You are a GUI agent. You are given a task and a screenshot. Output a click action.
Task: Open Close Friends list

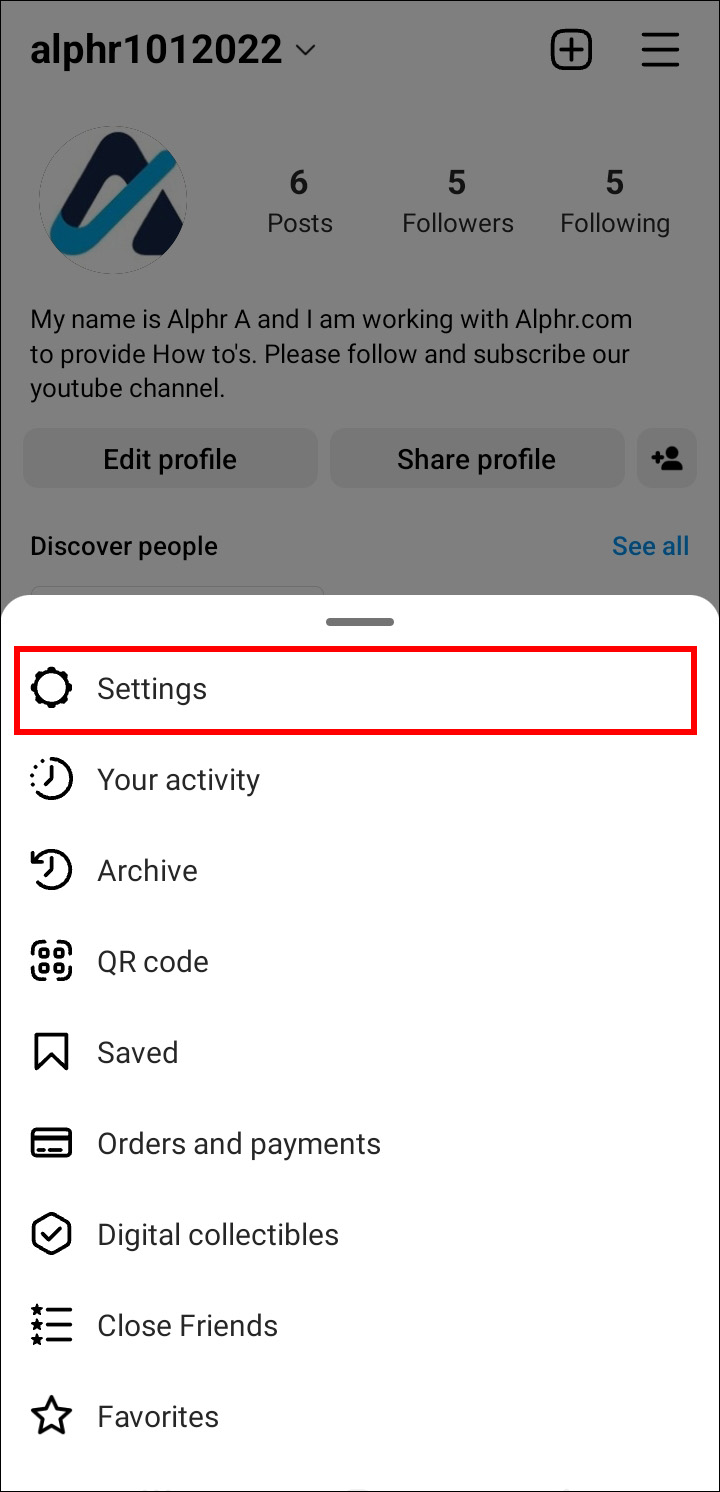coord(187,1326)
